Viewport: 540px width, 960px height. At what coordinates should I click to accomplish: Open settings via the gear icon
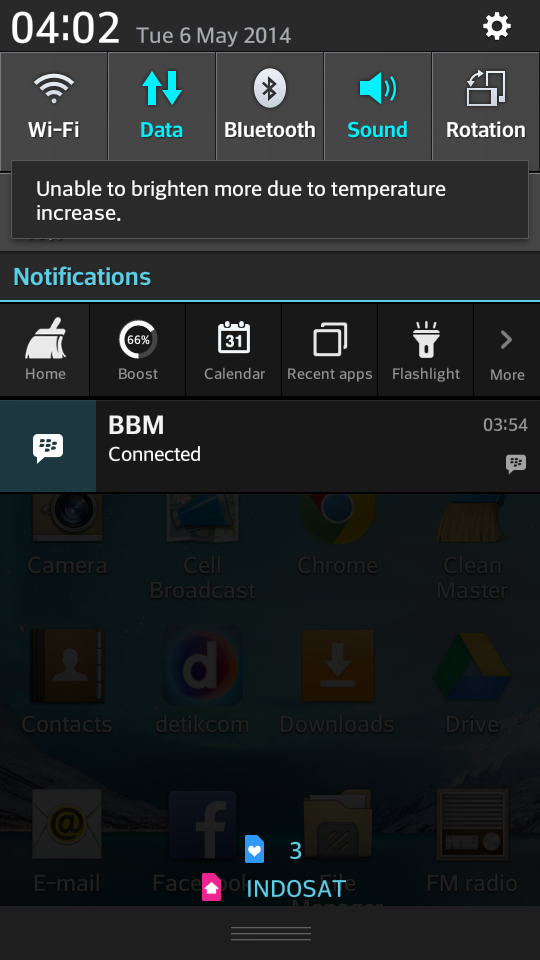497,26
